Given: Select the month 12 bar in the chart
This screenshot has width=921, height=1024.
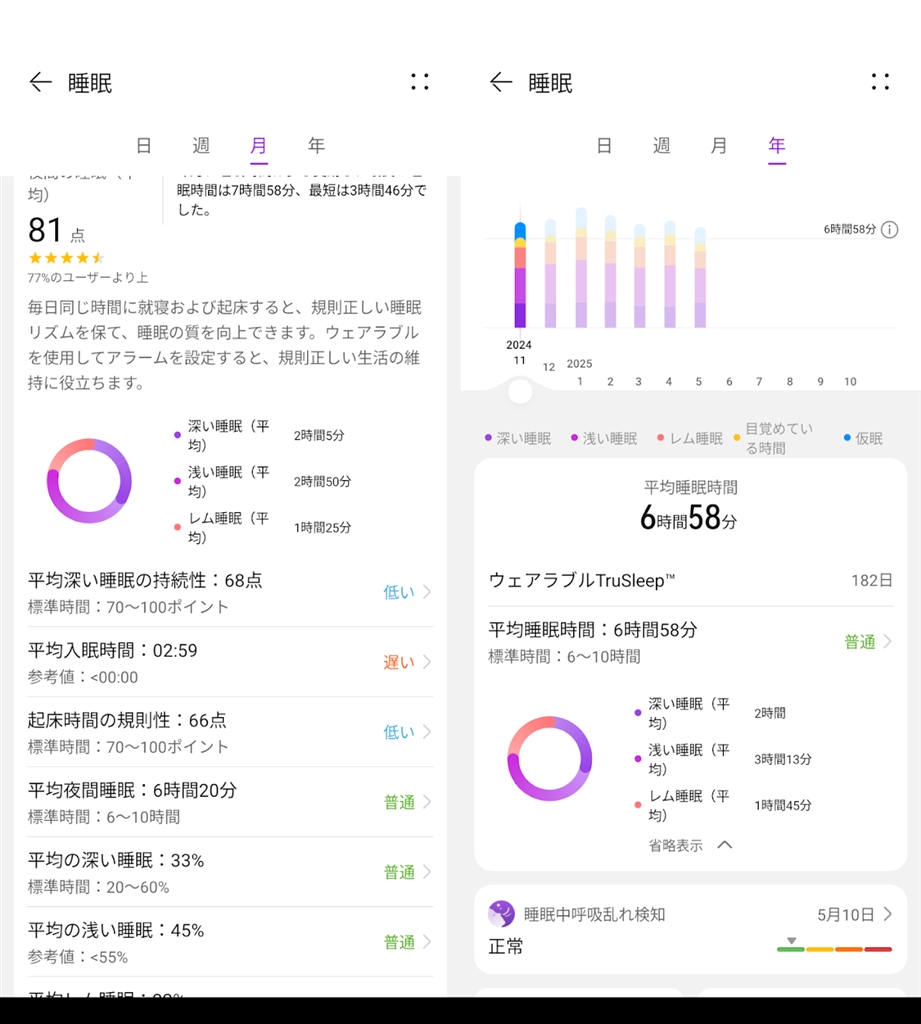Looking at the screenshot, I should pyautogui.click(x=550, y=272).
